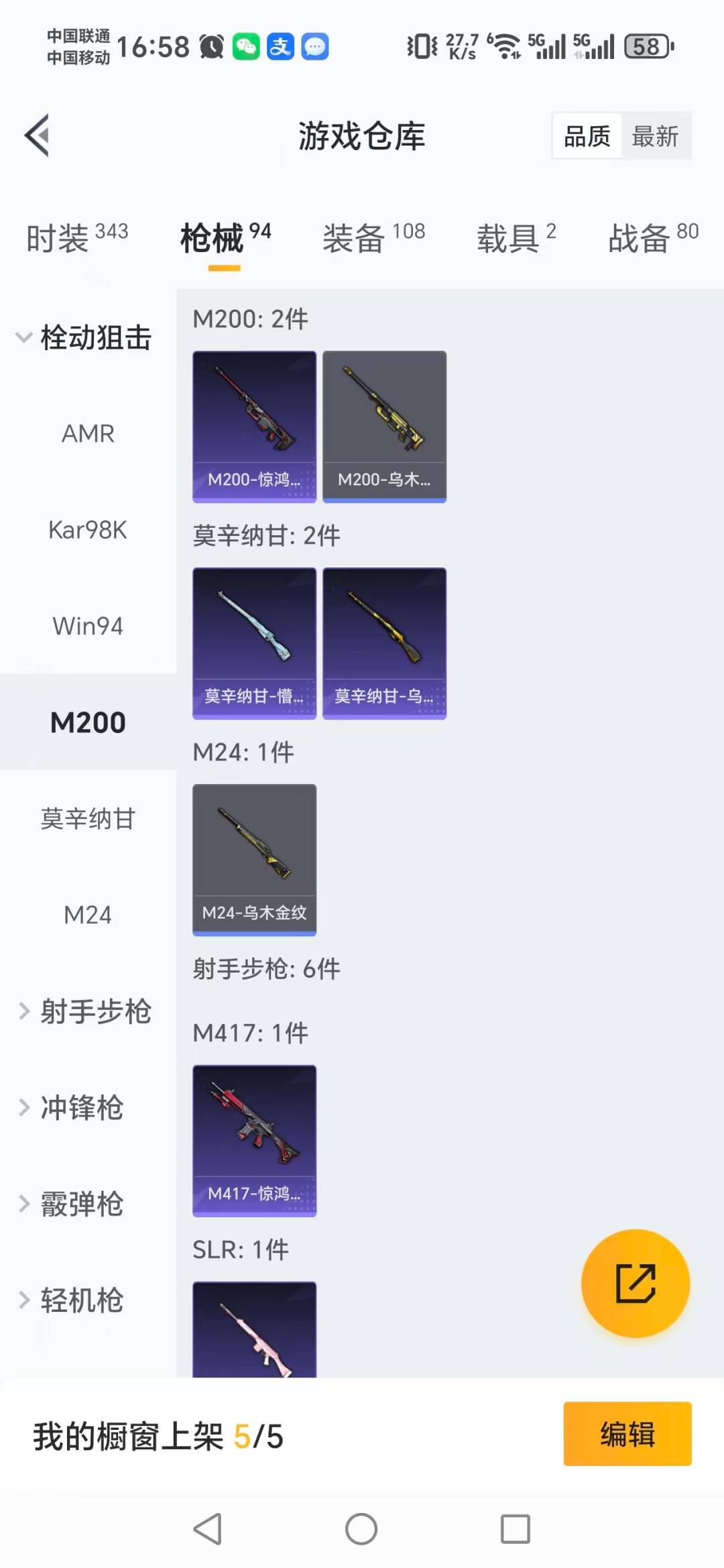Viewport: 724px width, 1568px height.
Task: Open the share/export floating button
Action: click(636, 1282)
